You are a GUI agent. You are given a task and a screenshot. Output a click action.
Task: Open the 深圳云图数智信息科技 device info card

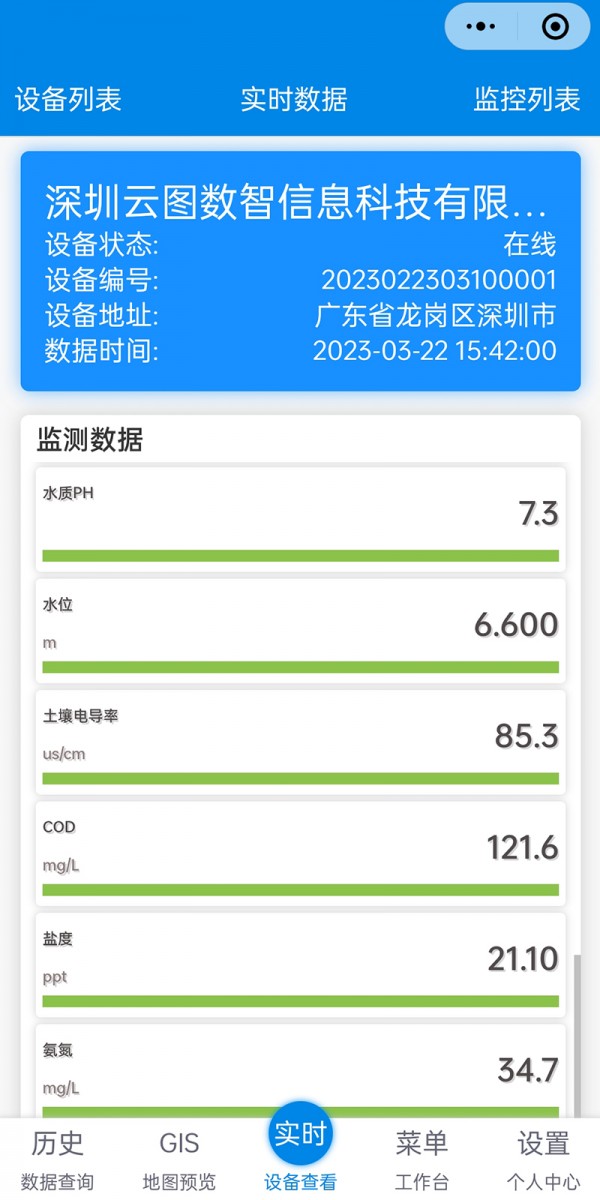pyautogui.click(x=300, y=270)
